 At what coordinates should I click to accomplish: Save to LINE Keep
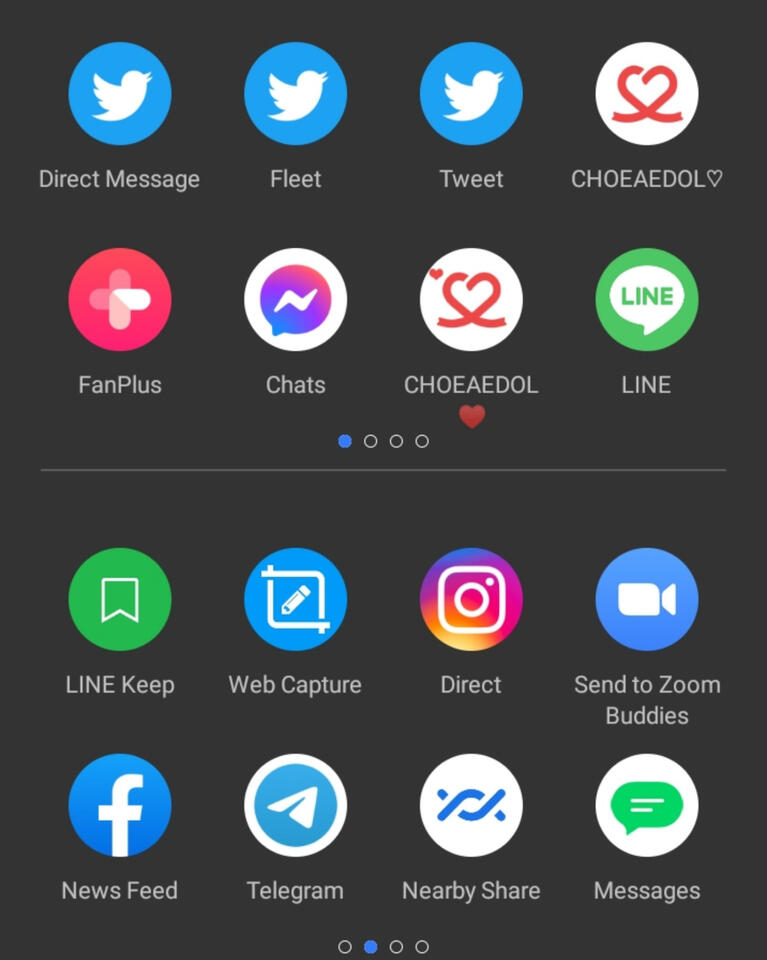(x=119, y=600)
